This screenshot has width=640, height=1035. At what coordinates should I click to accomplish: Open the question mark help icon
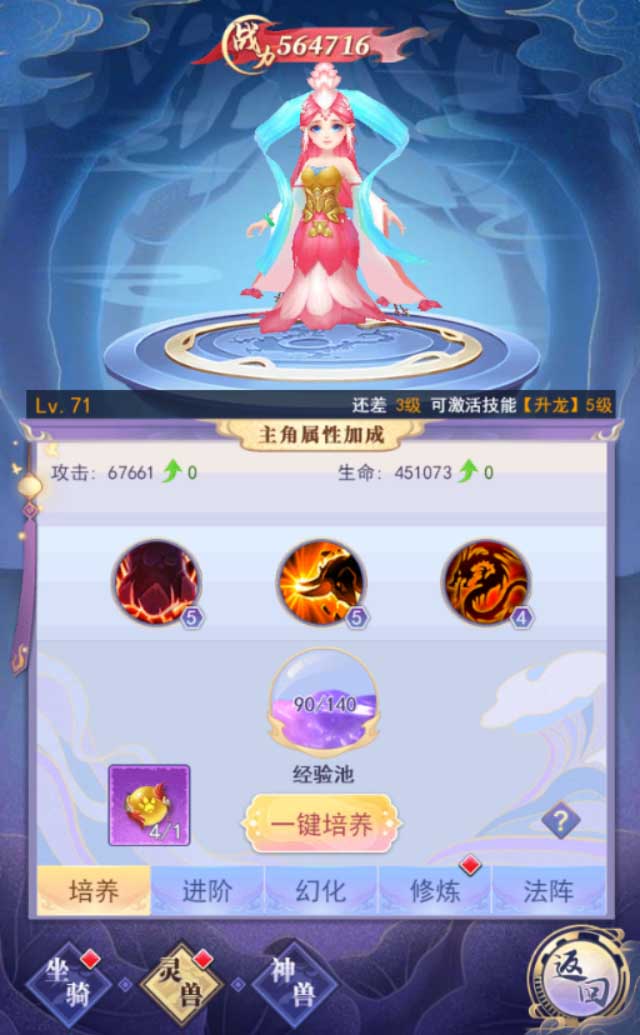[x=560, y=822]
